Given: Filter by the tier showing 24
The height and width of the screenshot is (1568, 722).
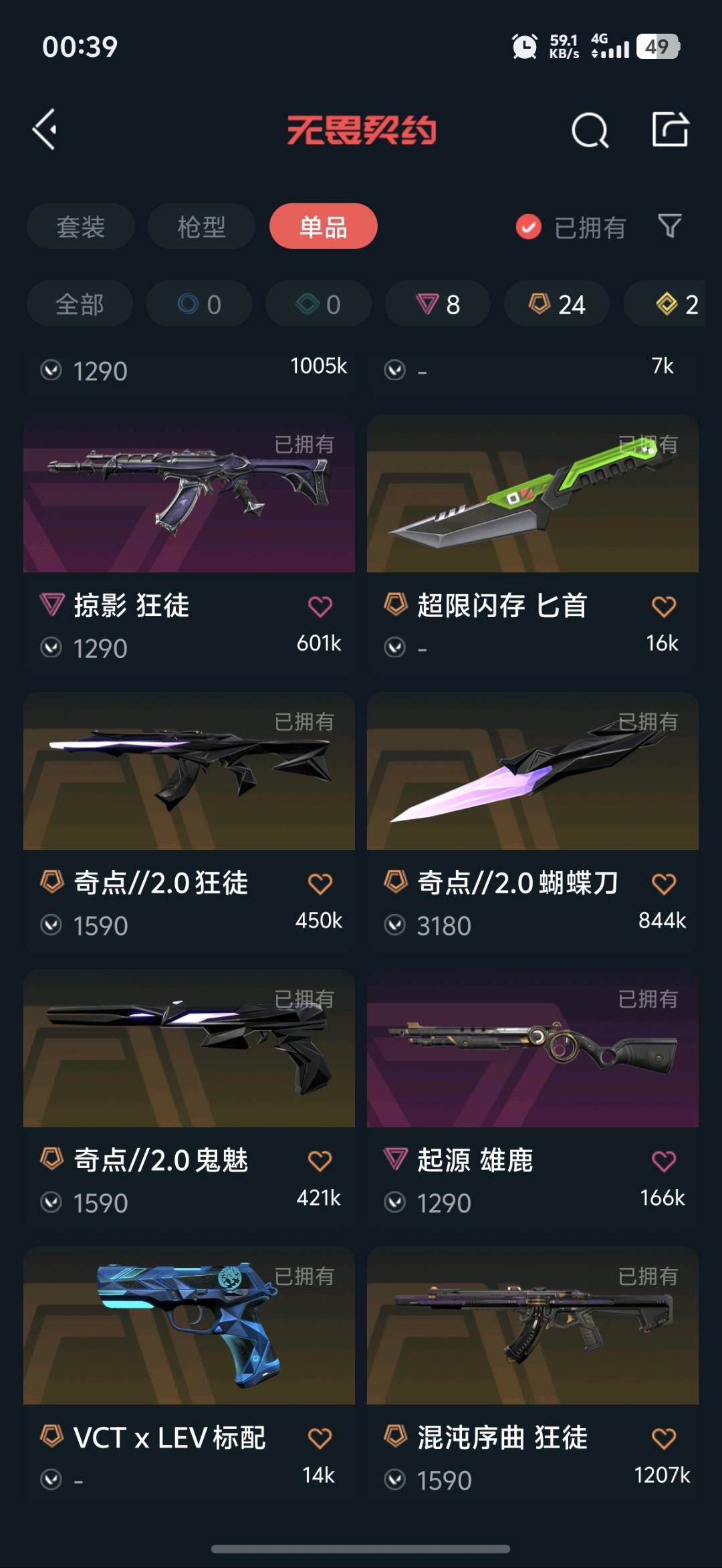Looking at the screenshot, I should click(x=557, y=304).
